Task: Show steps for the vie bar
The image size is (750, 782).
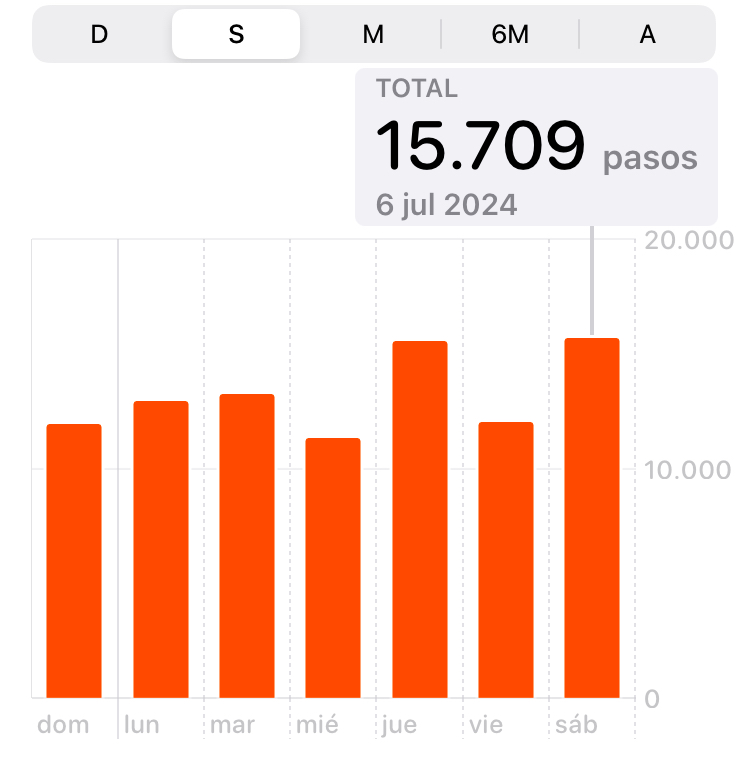Action: 506,560
